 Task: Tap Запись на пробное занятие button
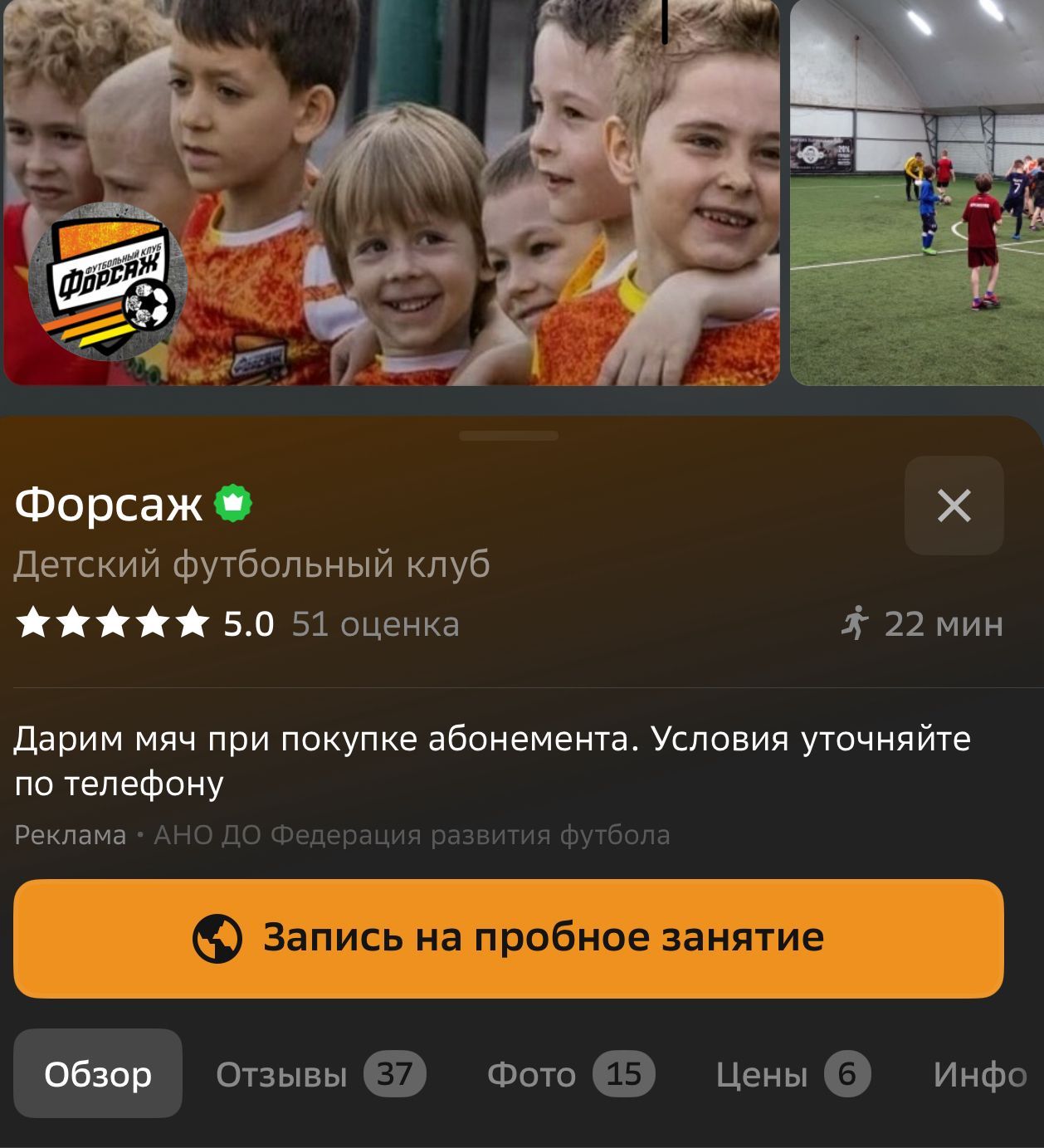[508, 938]
